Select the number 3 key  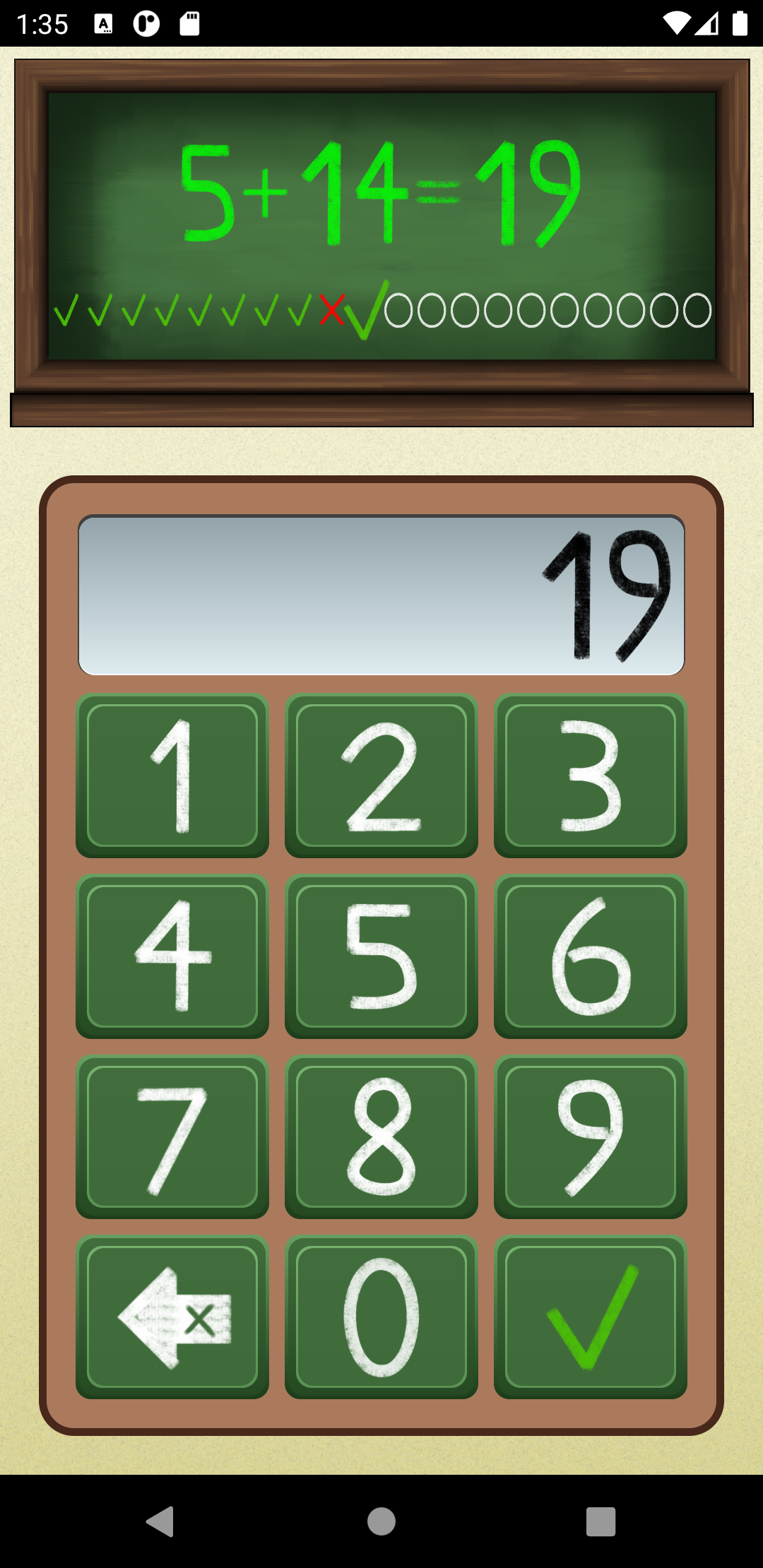click(591, 776)
